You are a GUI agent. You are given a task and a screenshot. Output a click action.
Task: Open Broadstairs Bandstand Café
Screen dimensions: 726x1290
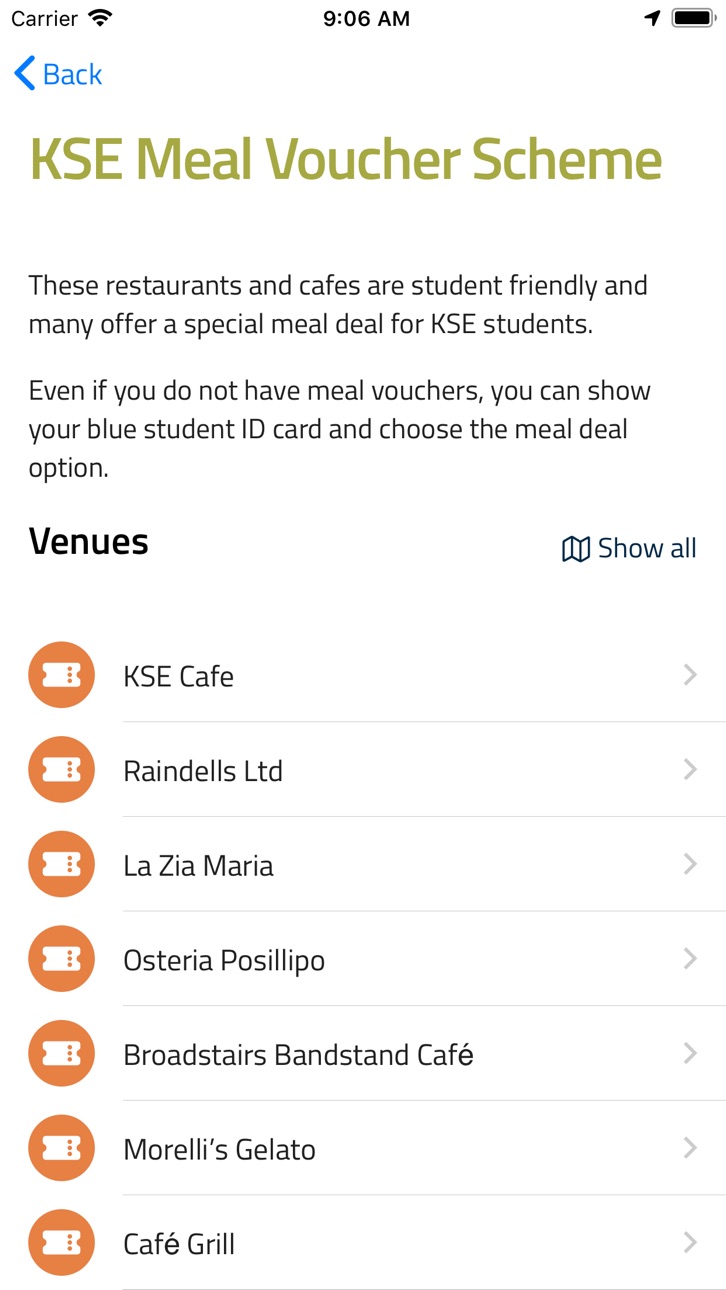coord(363,1054)
